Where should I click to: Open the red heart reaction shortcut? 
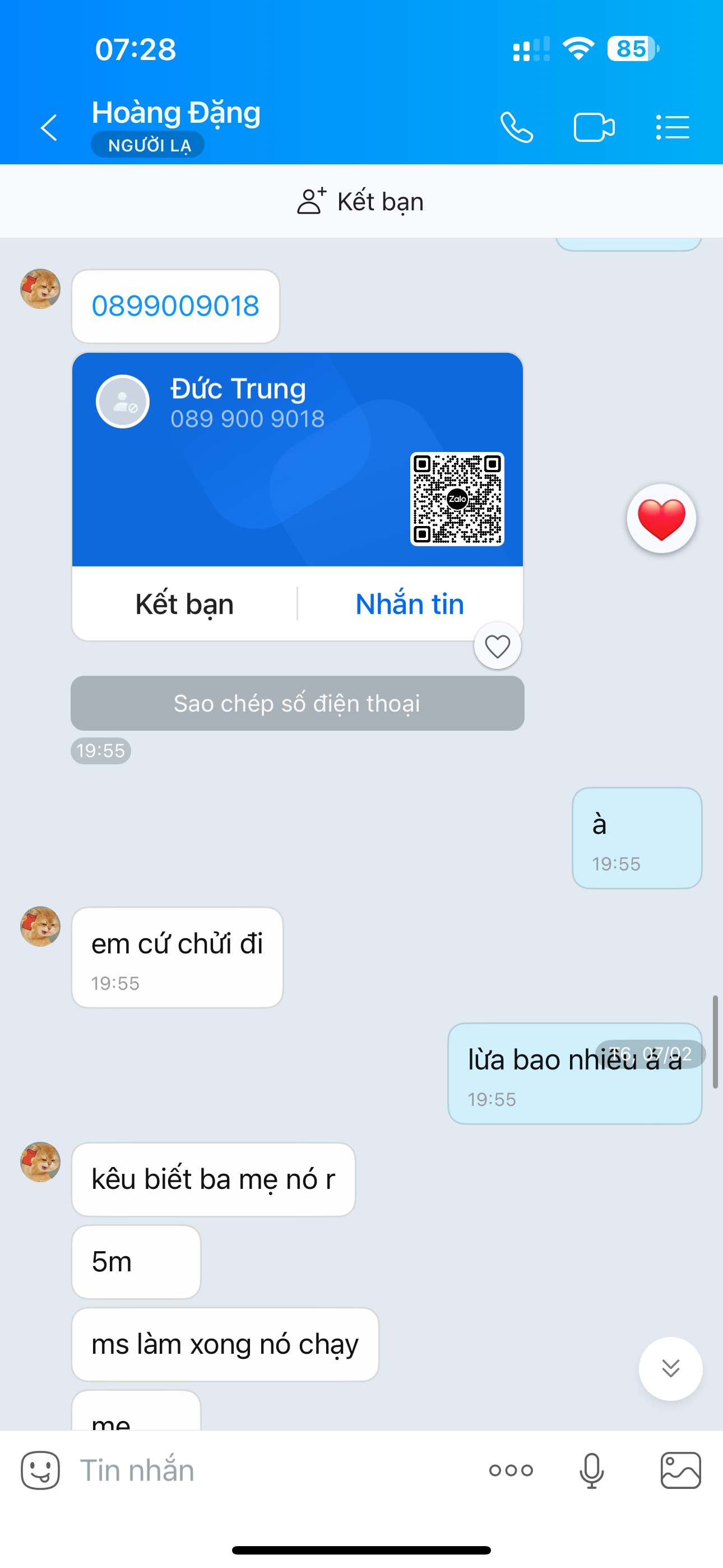[661, 519]
